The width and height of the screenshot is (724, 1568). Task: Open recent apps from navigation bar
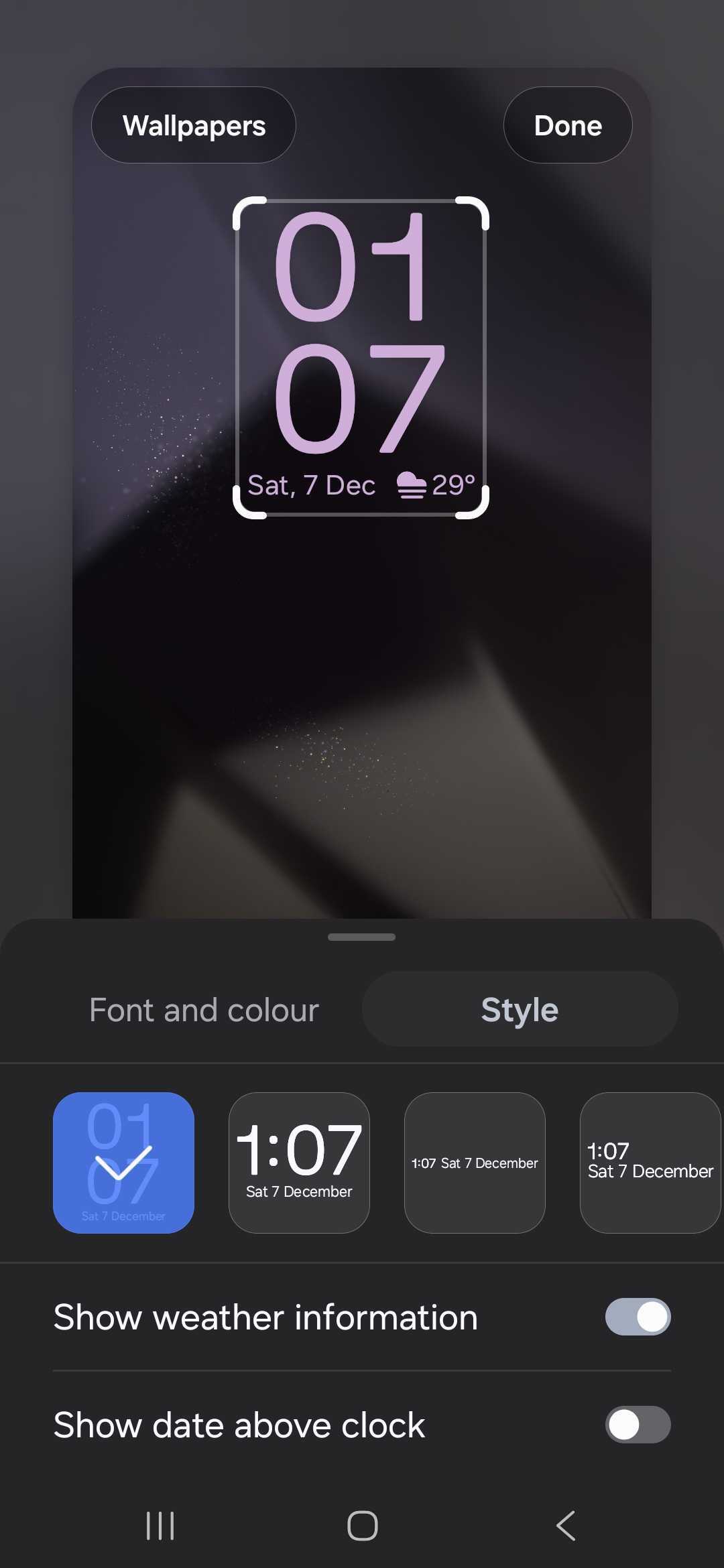point(160,1526)
